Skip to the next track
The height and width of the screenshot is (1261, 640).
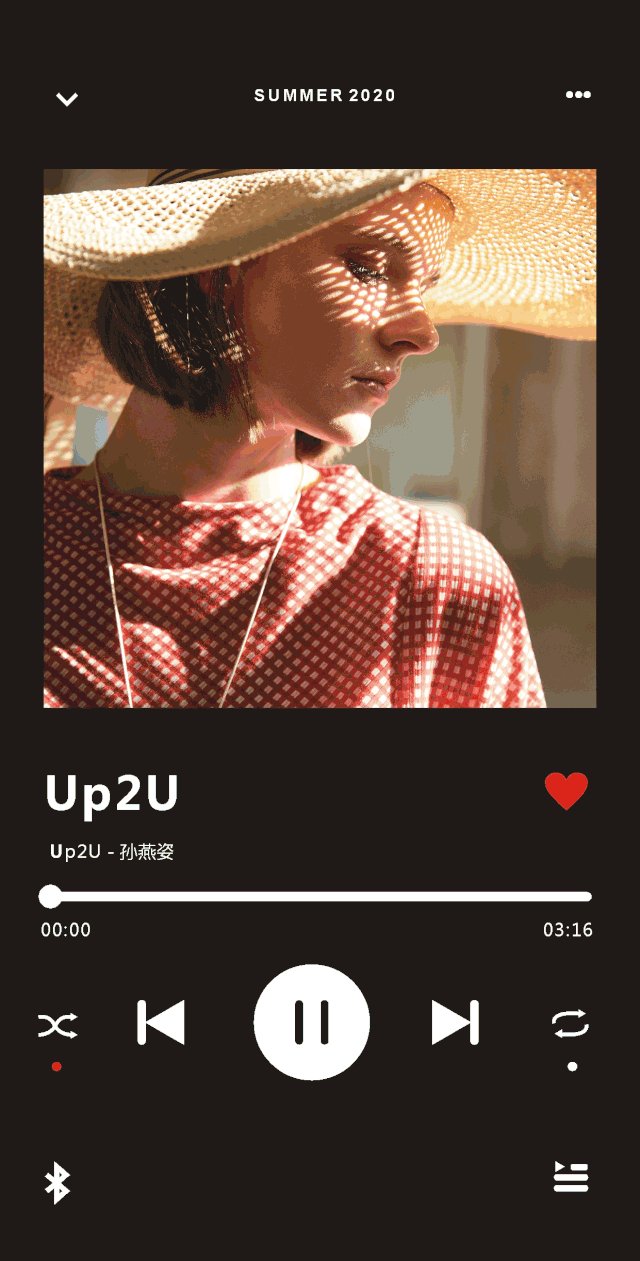coord(455,1022)
